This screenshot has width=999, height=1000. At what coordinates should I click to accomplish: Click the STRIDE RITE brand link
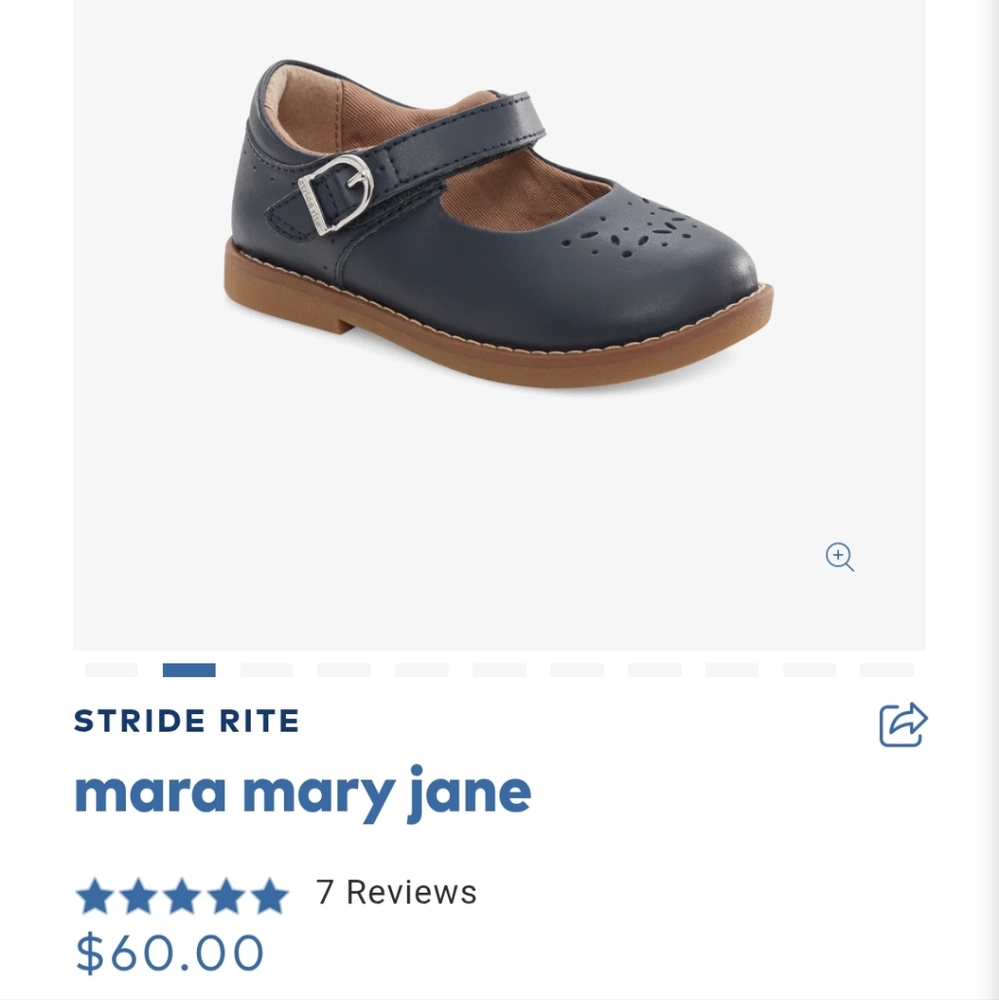[187, 722]
